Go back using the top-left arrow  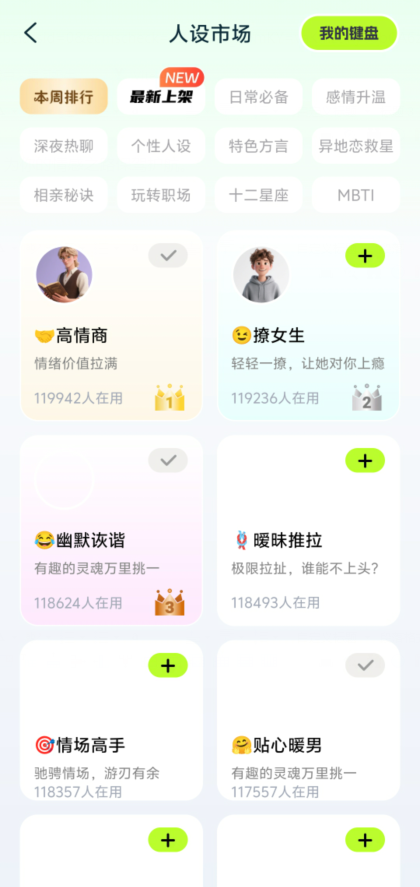31,33
